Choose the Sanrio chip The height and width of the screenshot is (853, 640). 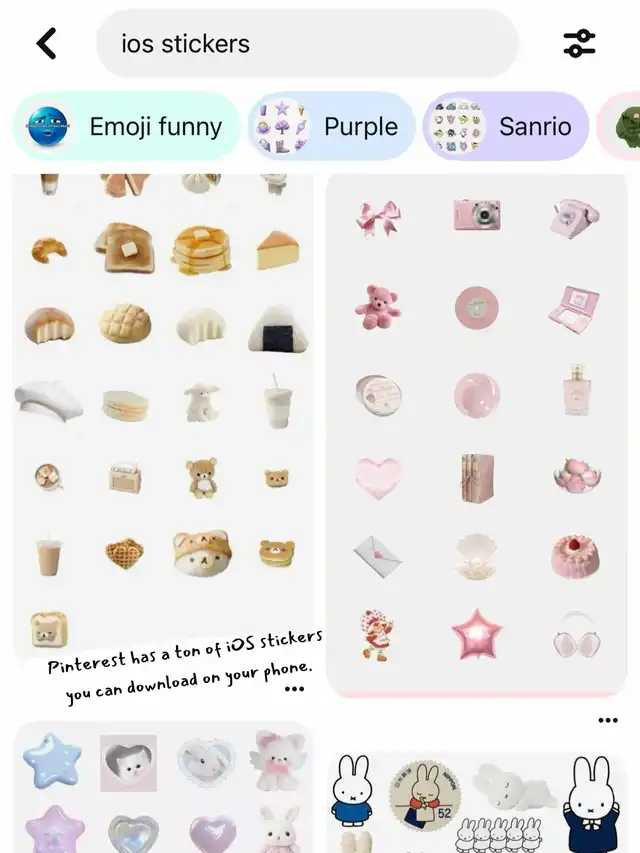(x=506, y=126)
